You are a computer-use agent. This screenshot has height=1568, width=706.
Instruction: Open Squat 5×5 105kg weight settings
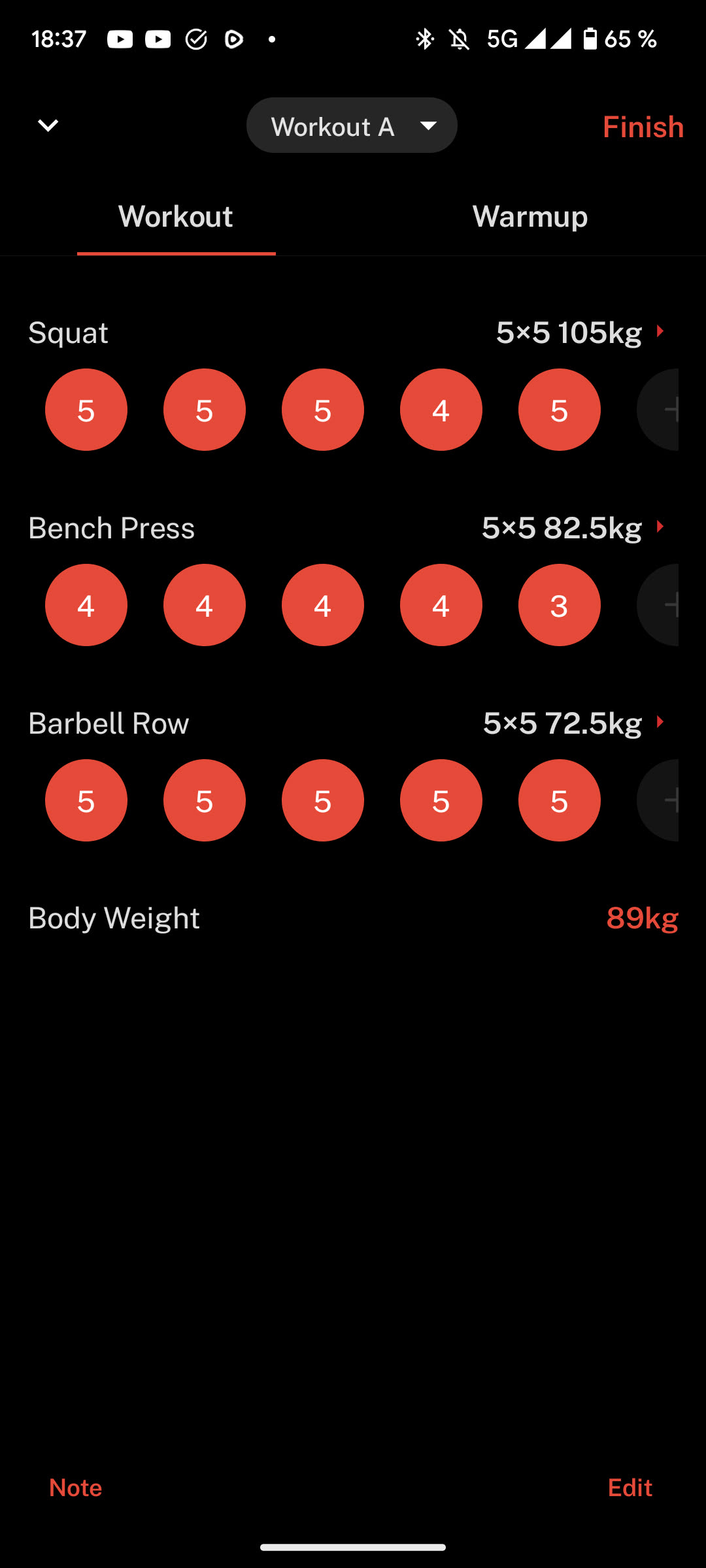(x=580, y=333)
